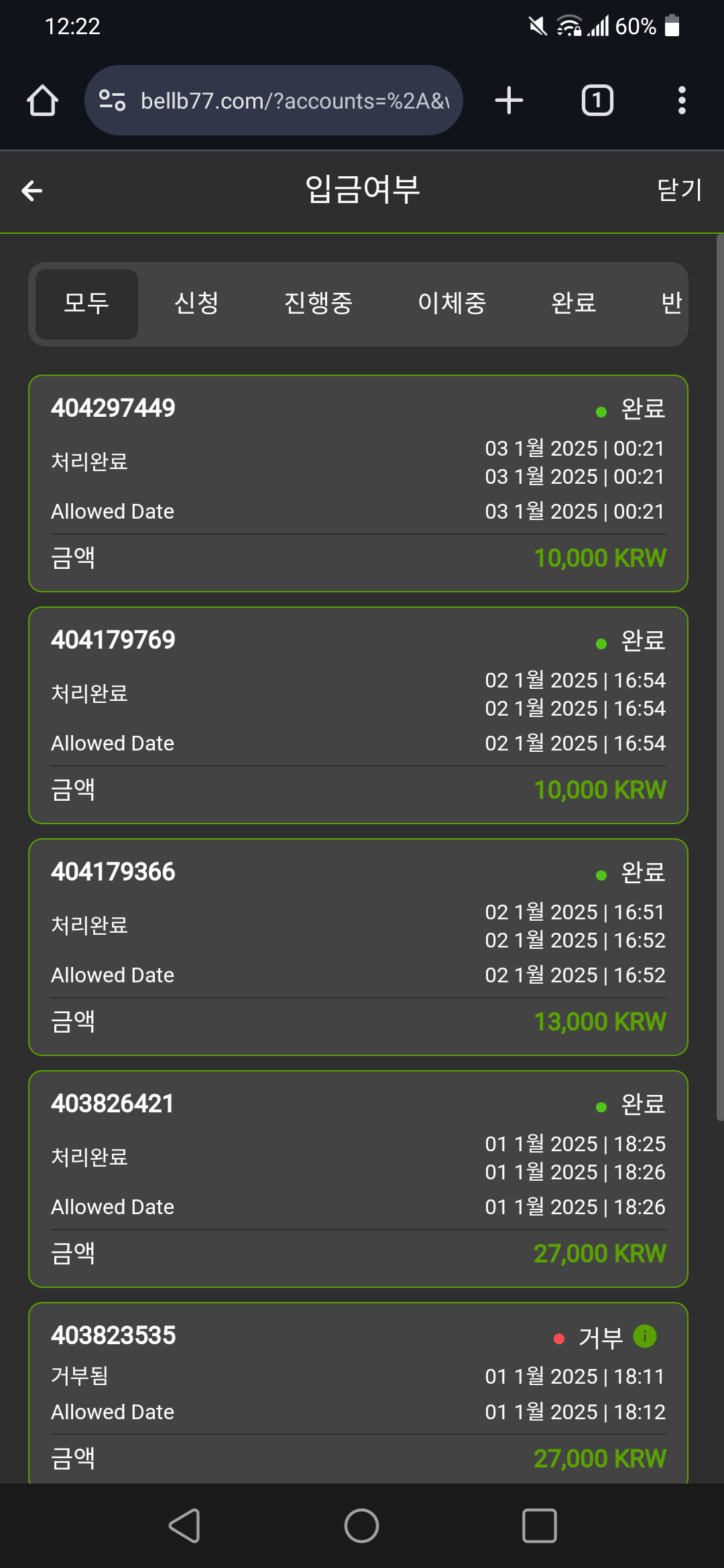This screenshot has height=1568, width=724.
Task: Open info icon next to 거부 status
Action: coord(645,1336)
